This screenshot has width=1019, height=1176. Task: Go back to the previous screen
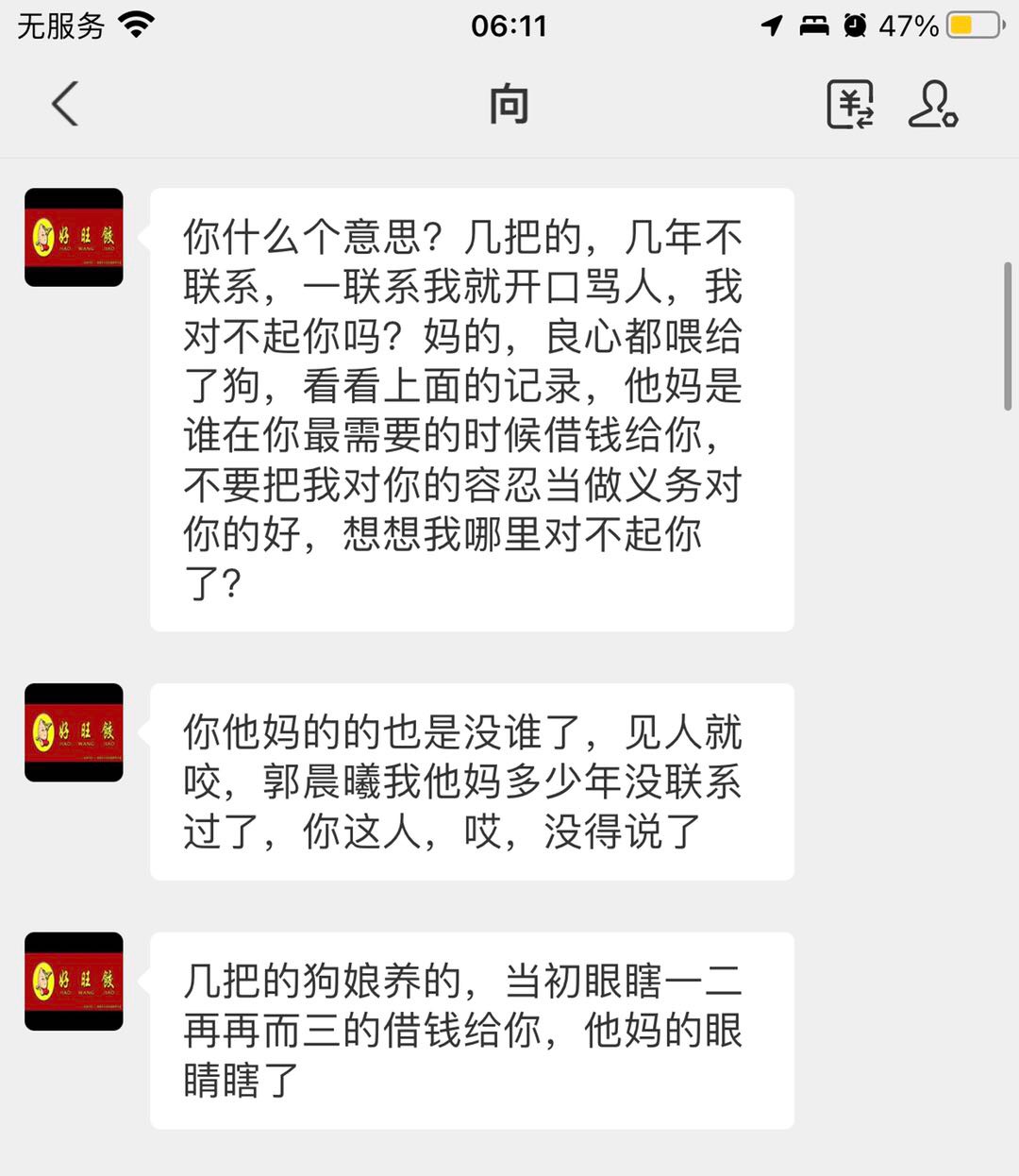tap(64, 104)
